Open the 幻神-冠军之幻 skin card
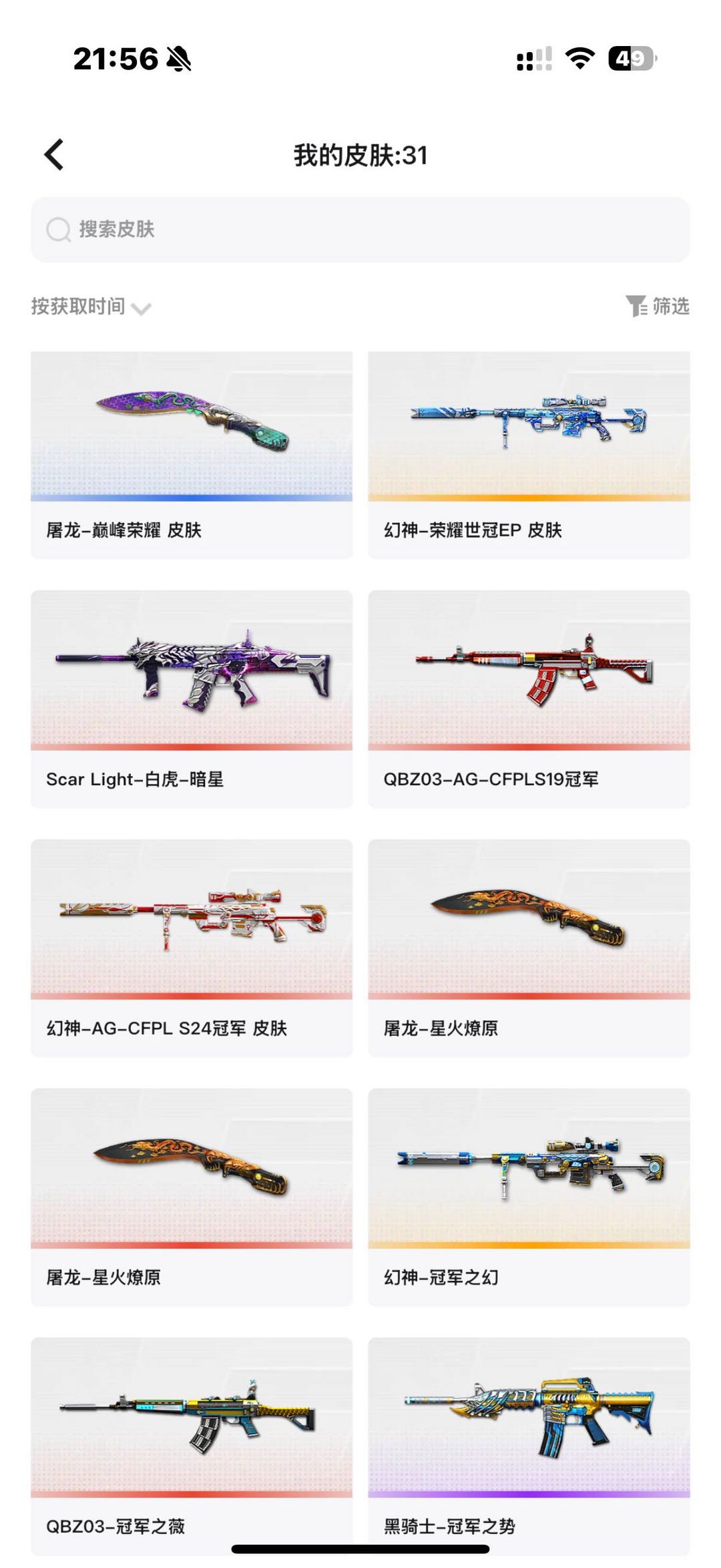 click(x=529, y=1196)
